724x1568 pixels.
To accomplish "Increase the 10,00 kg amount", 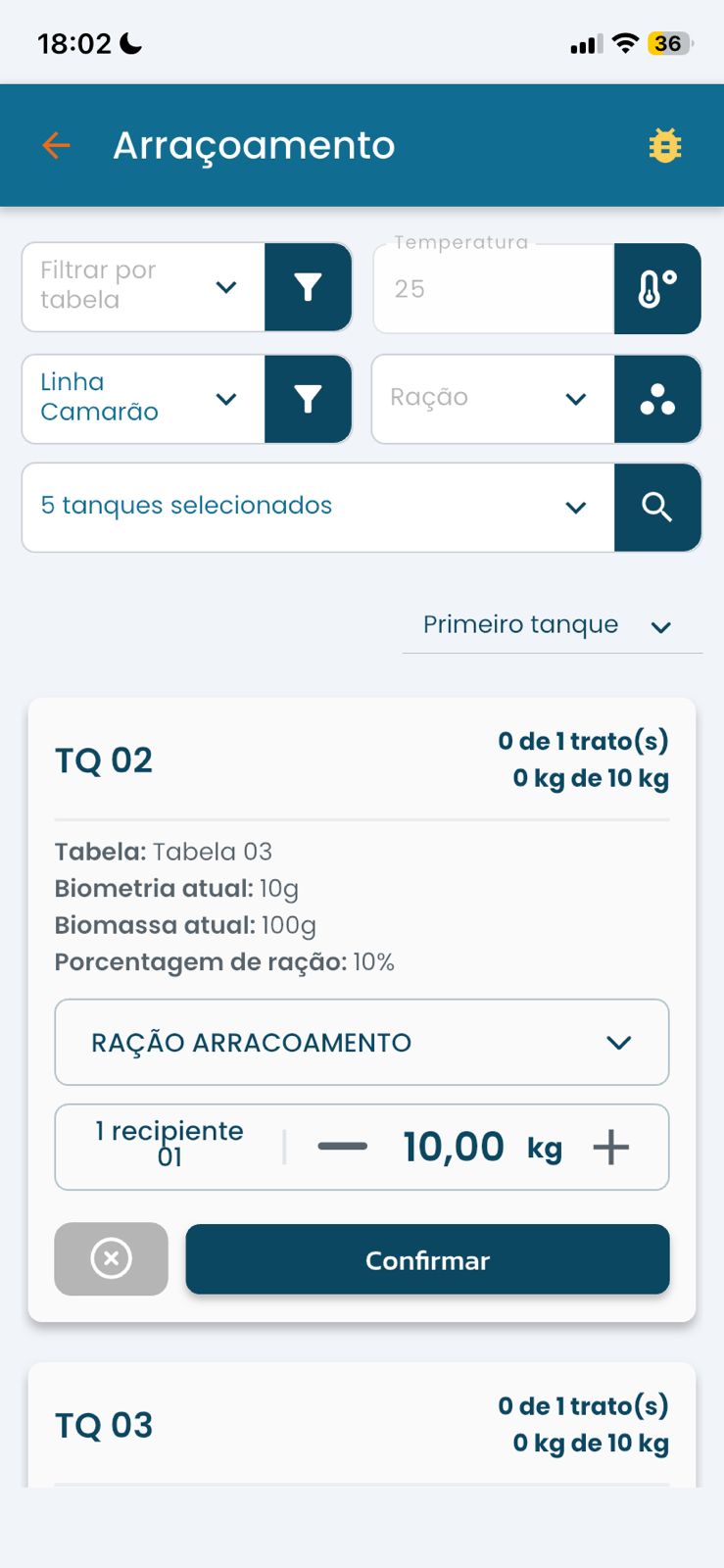I will pos(610,1147).
